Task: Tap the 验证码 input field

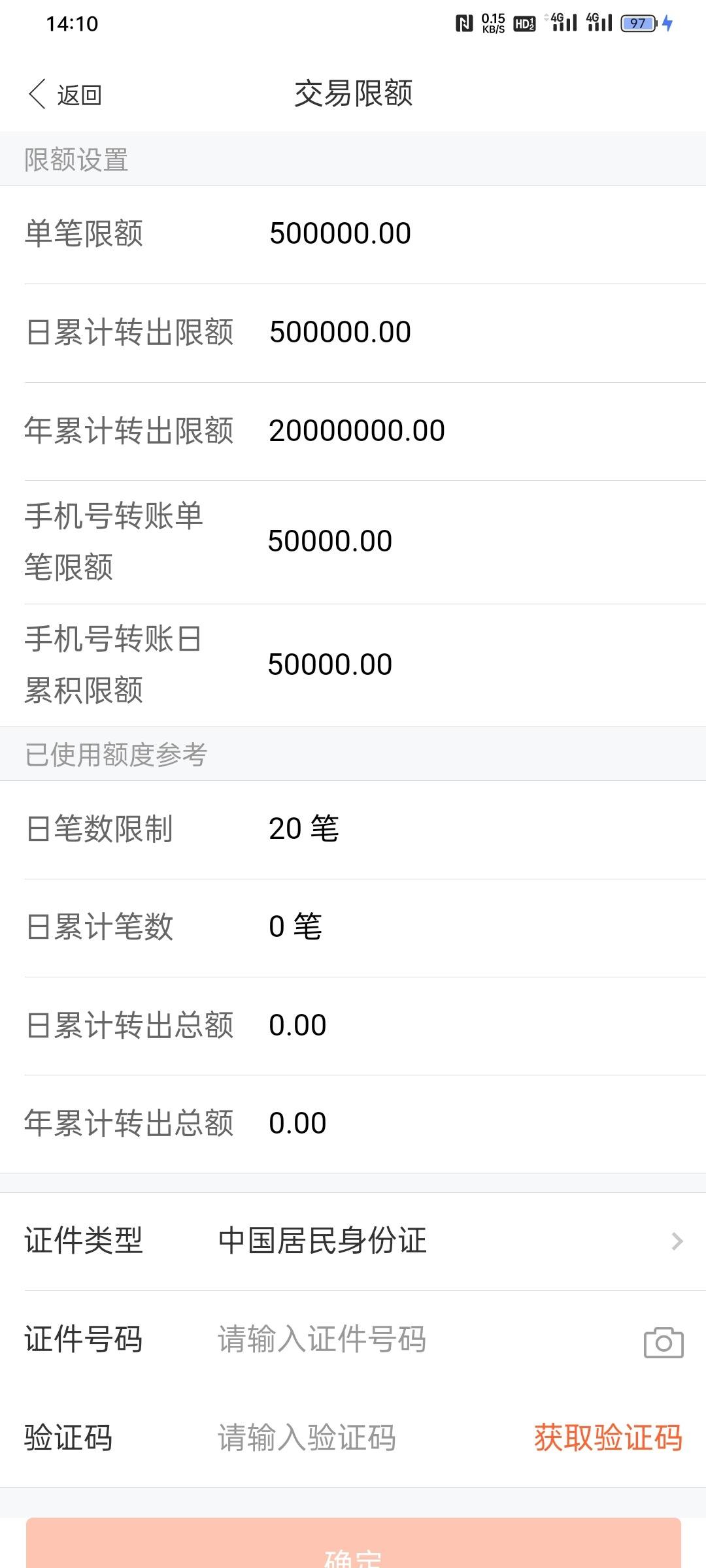Action: click(x=366, y=1437)
